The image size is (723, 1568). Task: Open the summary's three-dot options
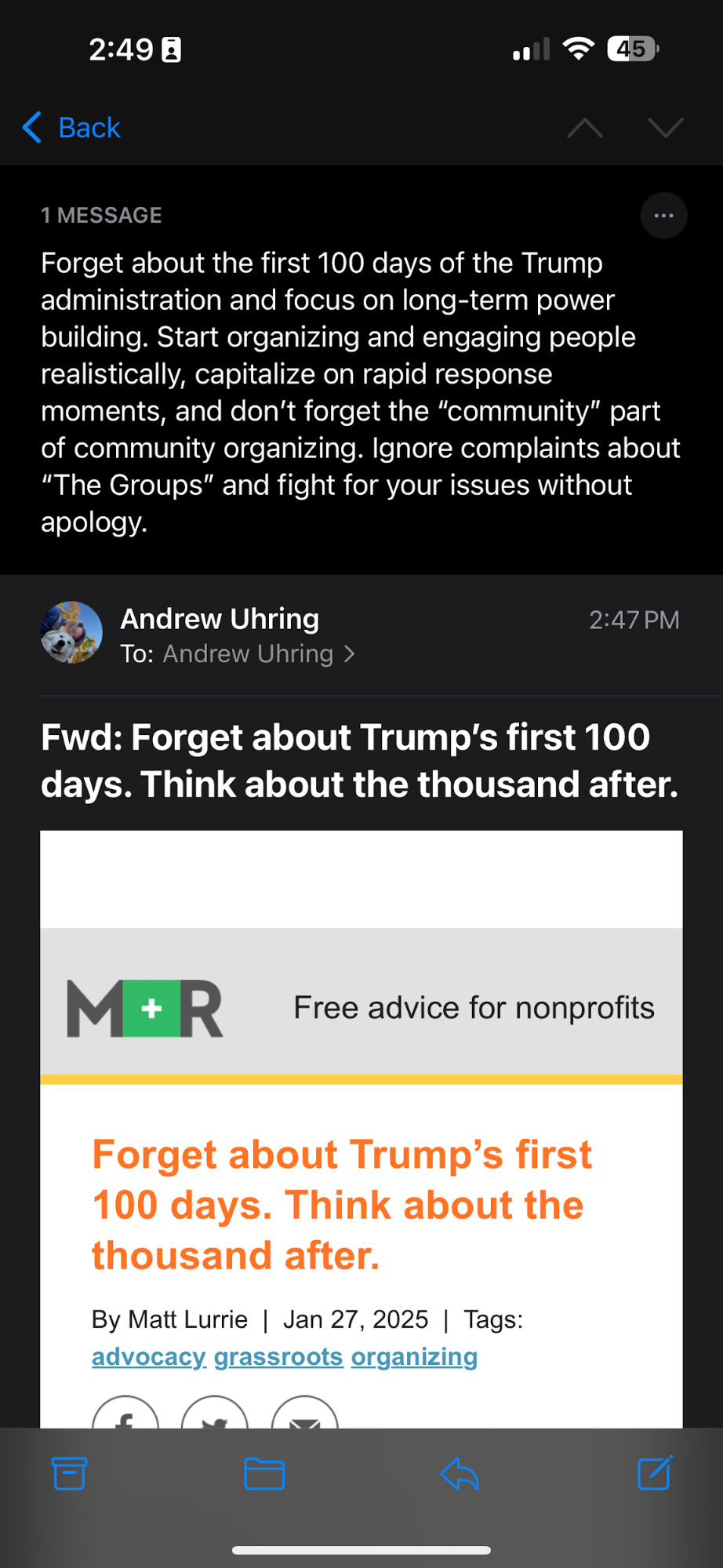[663, 215]
